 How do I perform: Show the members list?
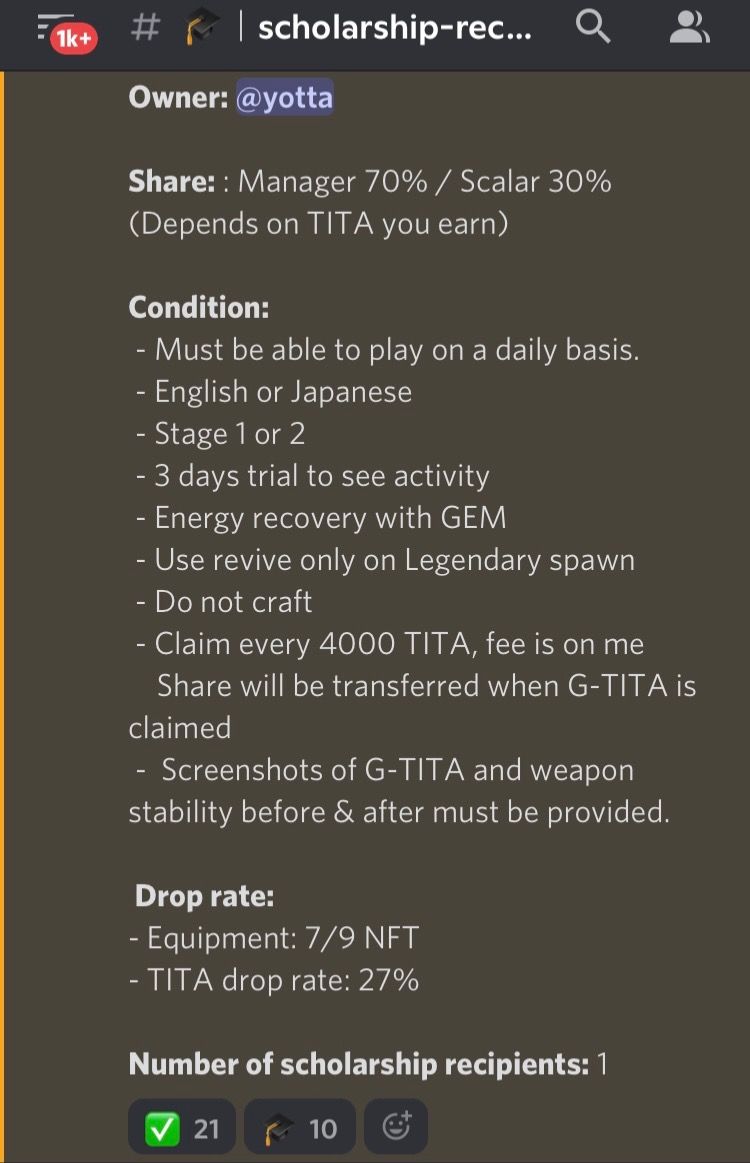click(689, 28)
